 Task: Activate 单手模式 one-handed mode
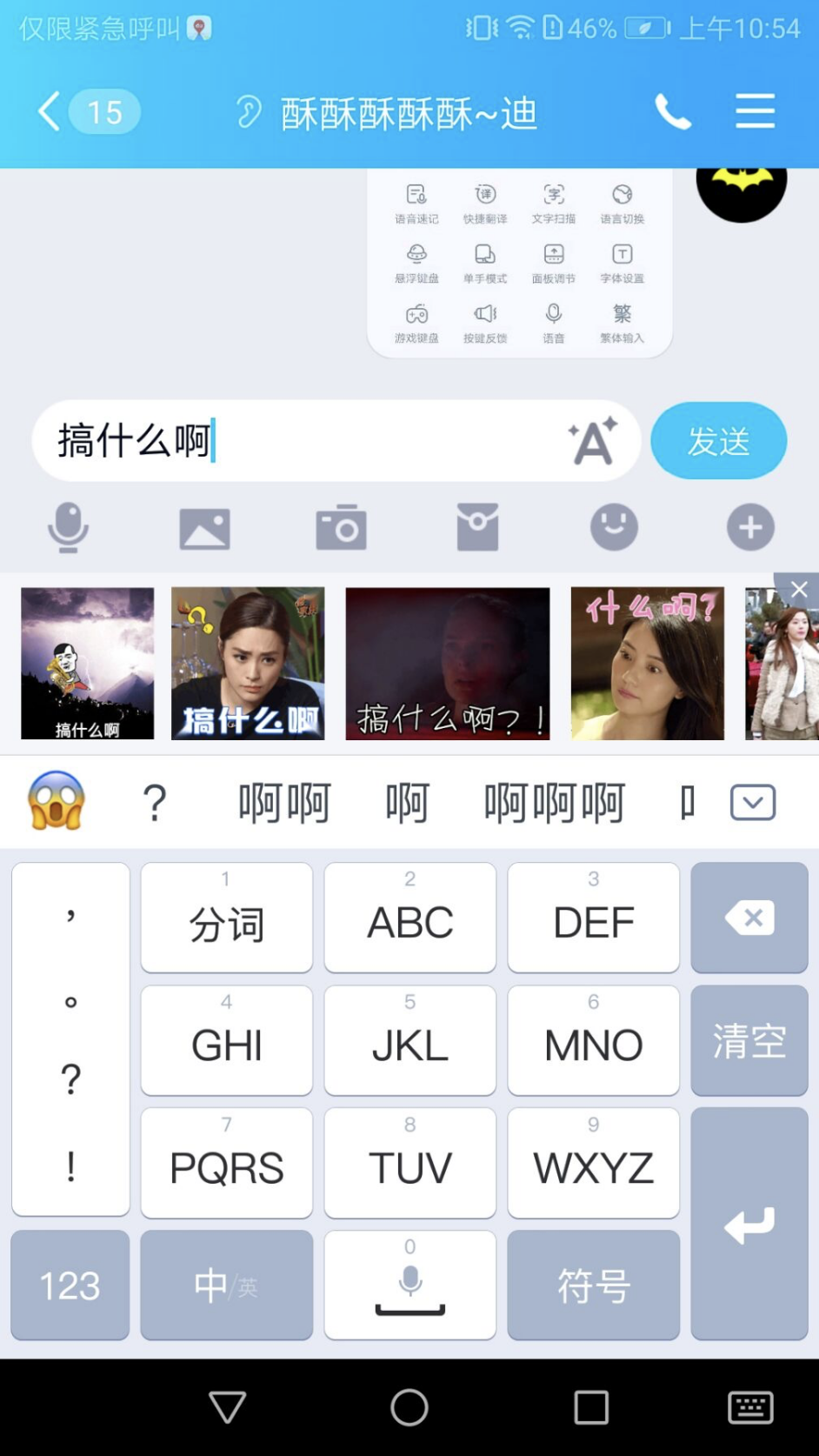tap(484, 264)
